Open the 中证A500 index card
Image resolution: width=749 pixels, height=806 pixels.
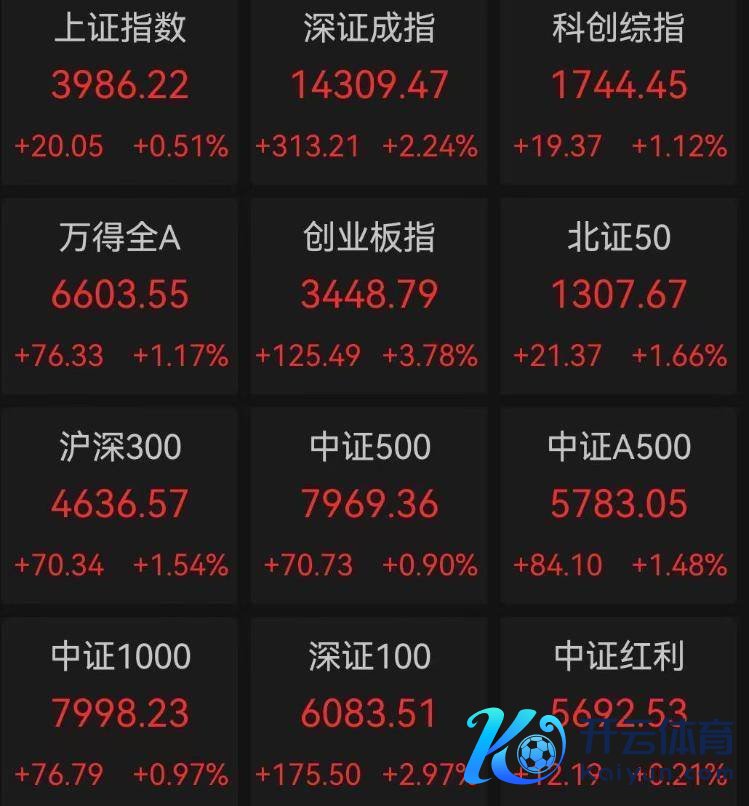(x=619, y=503)
